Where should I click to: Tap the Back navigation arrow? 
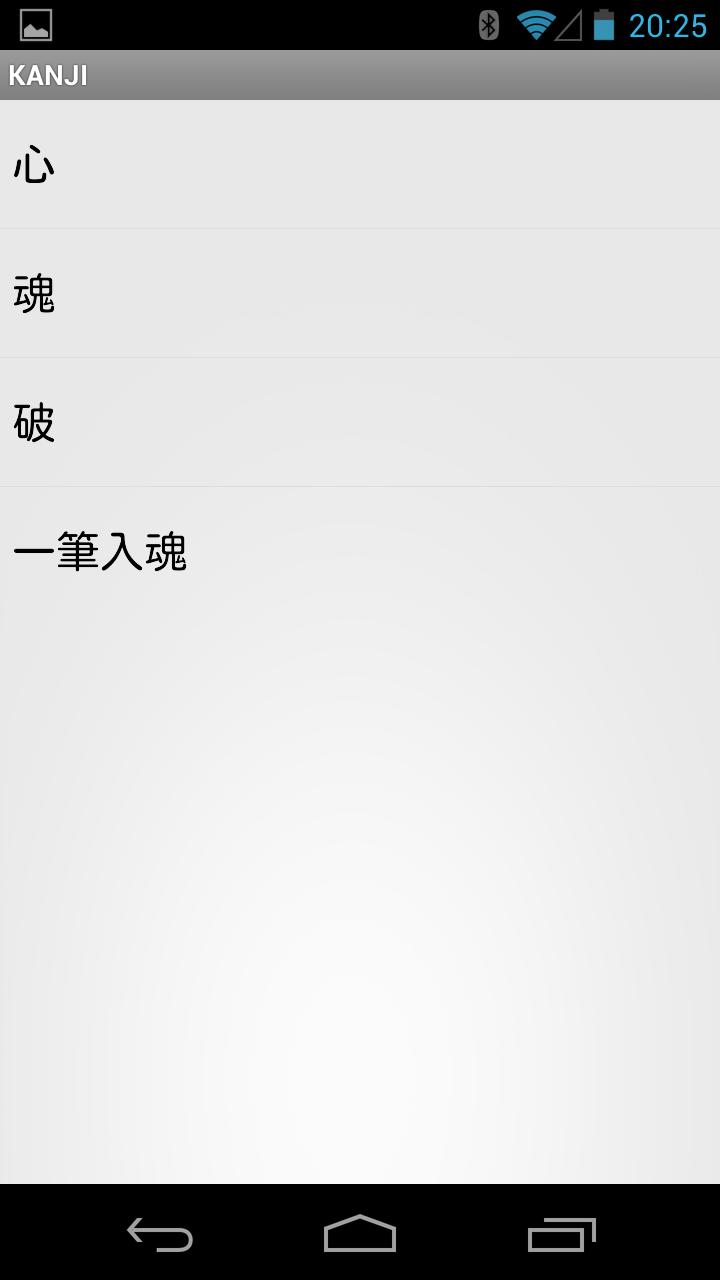coord(158,1237)
